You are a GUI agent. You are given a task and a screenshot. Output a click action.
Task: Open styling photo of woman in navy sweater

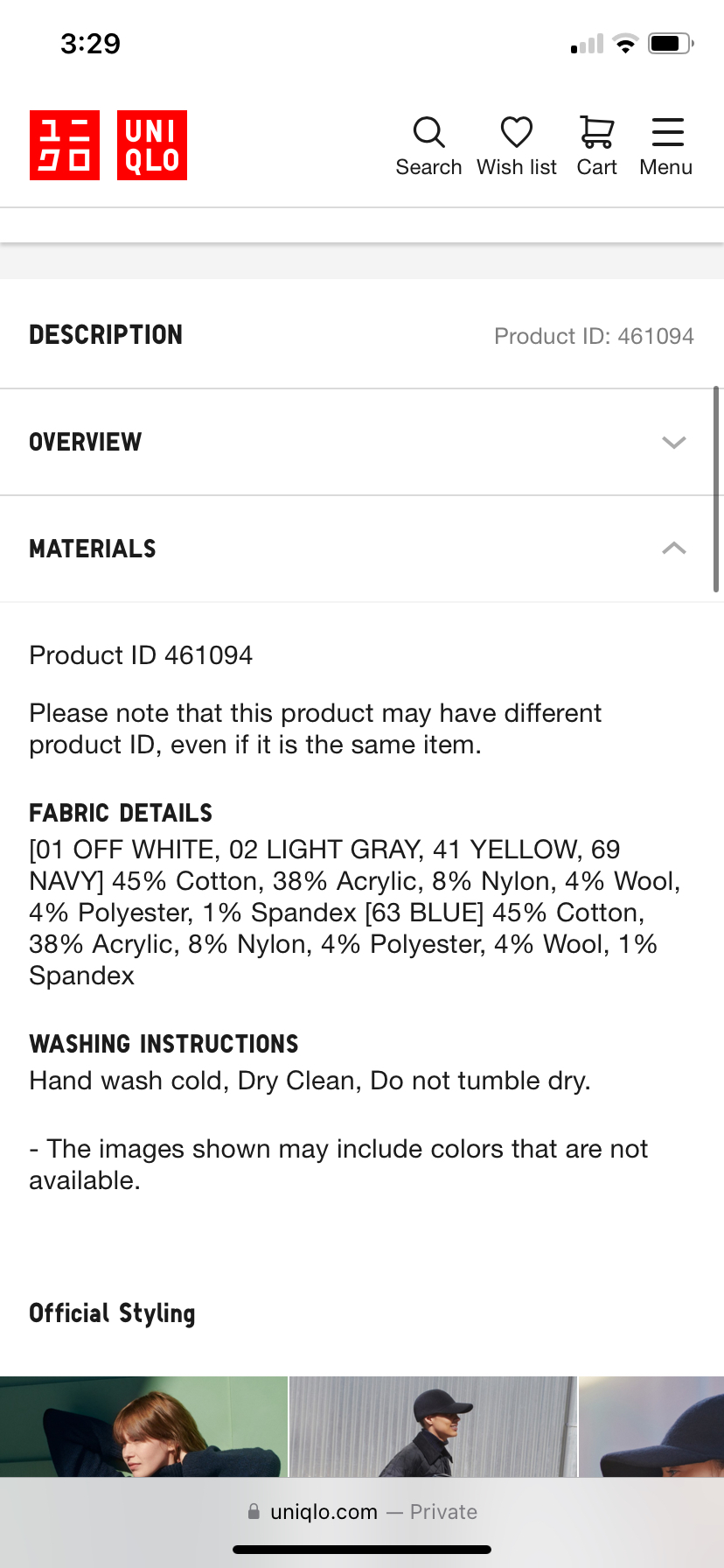tap(143, 1426)
